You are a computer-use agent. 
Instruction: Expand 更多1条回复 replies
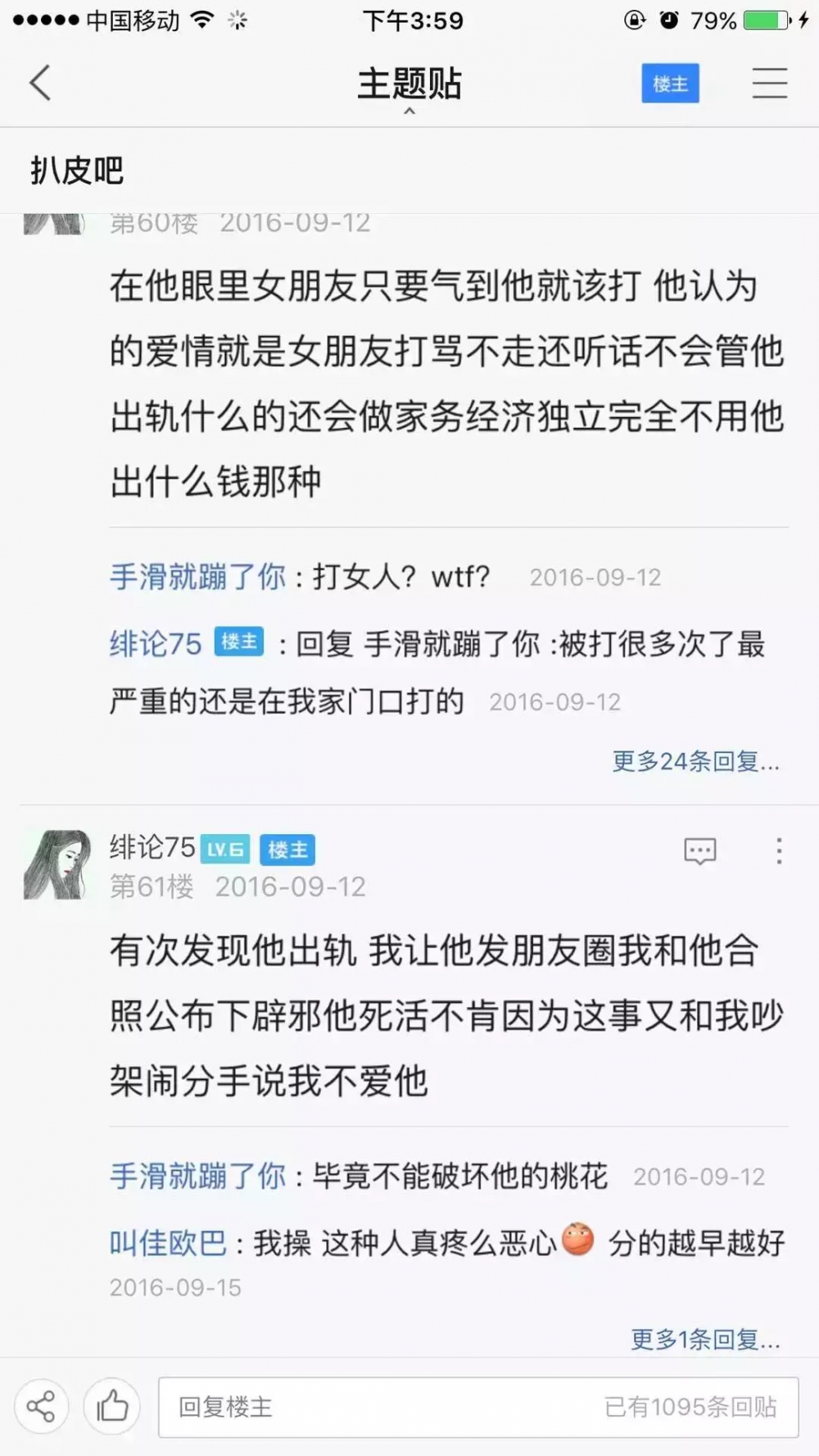705,1340
